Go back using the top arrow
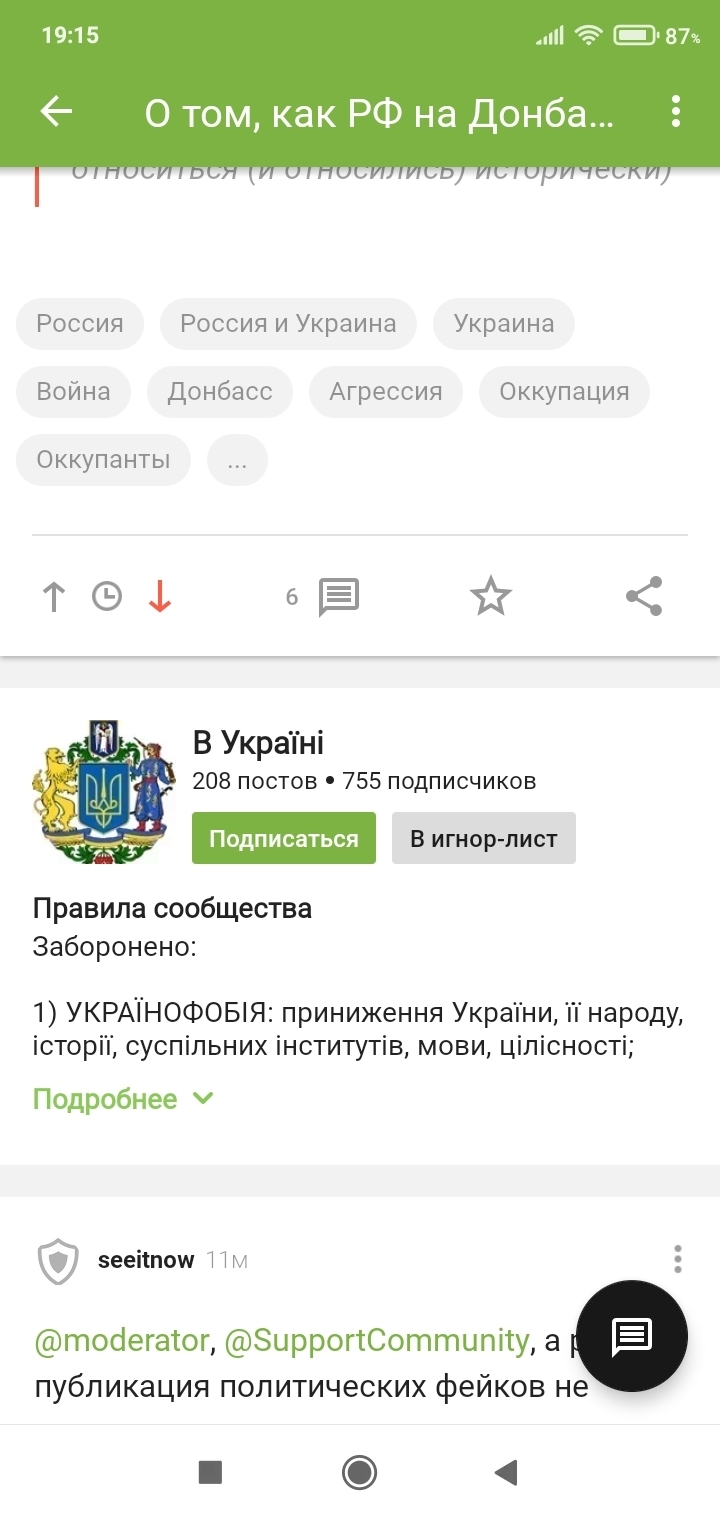Image resolution: width=720 pixels, height=1520 pixels. pos(56,111)
